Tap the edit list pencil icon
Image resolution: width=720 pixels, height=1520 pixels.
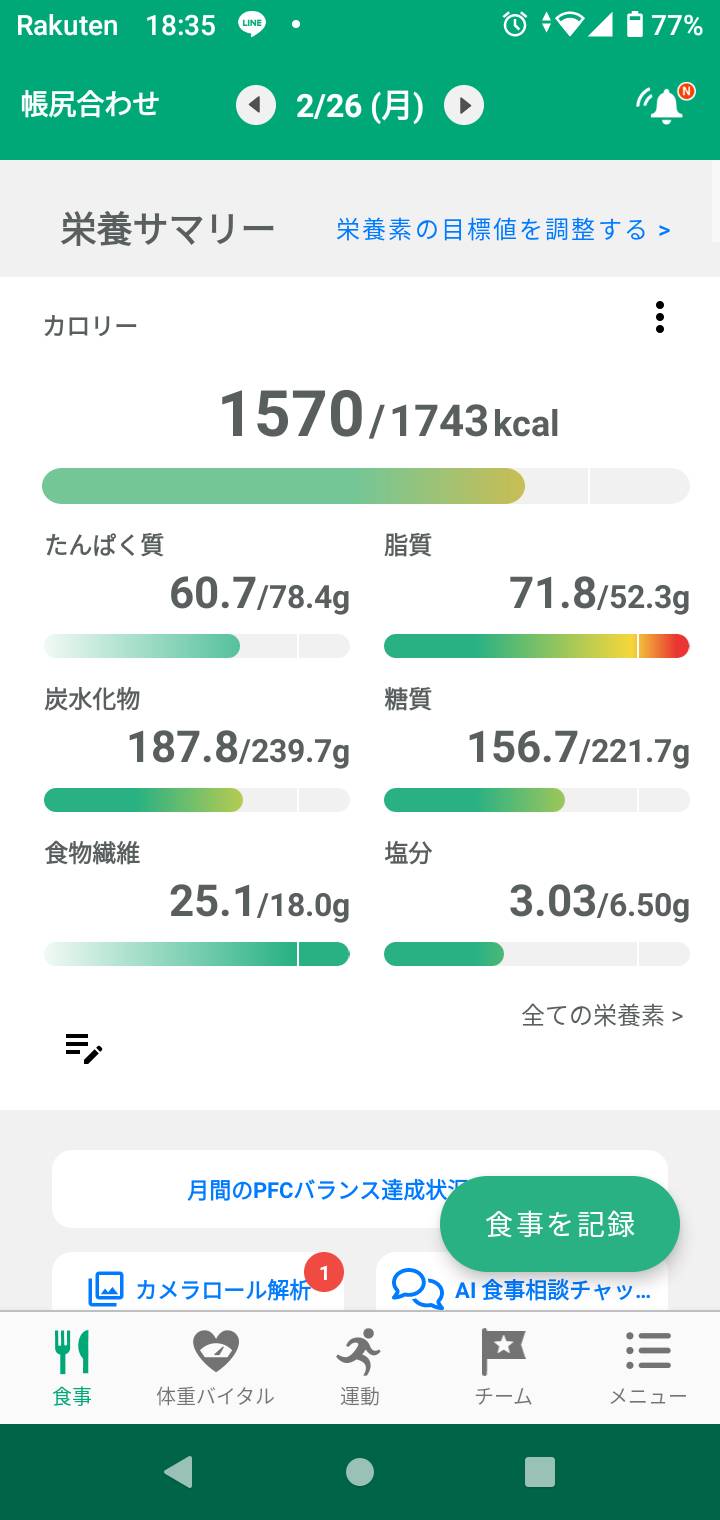84,1047
